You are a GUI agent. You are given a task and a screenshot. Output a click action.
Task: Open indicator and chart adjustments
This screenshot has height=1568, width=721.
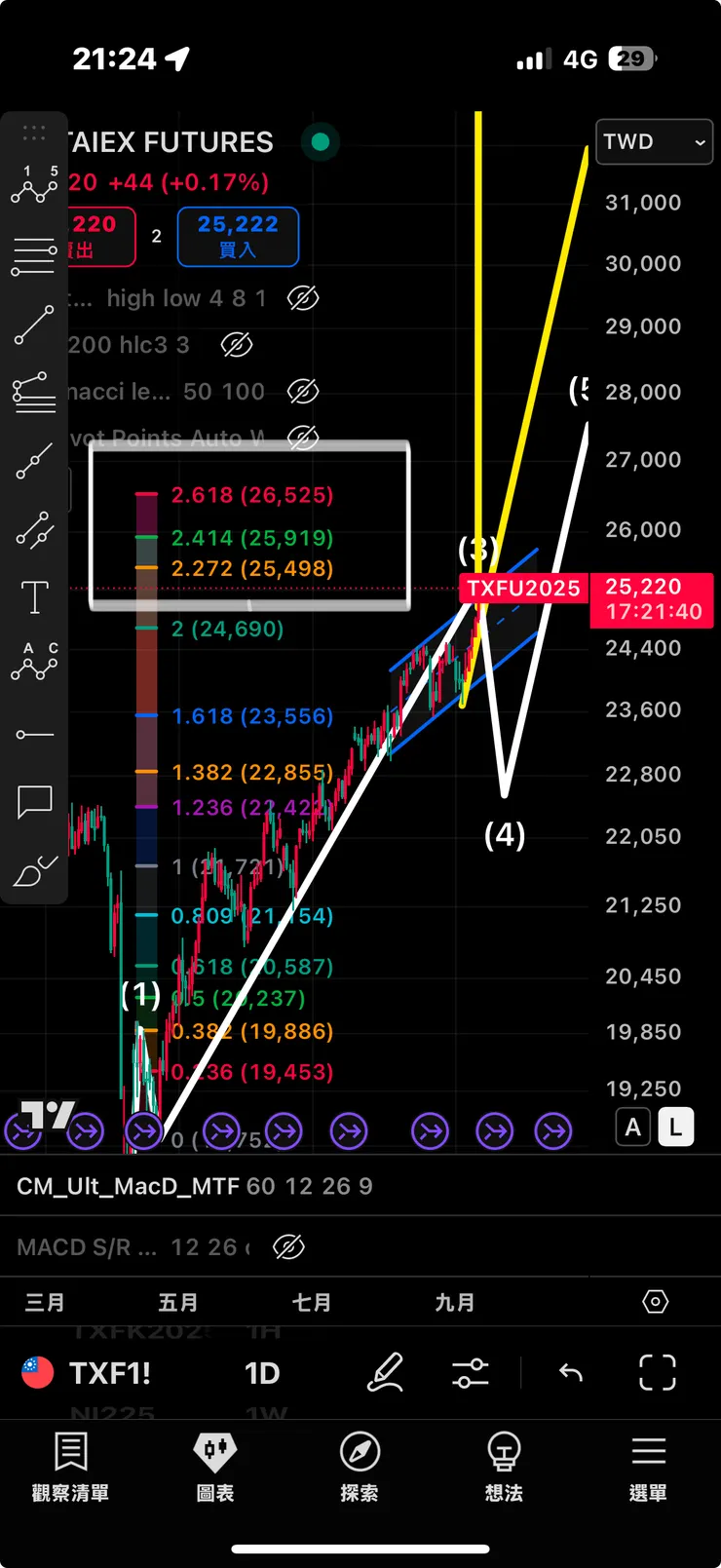(x=471, y=1373)
